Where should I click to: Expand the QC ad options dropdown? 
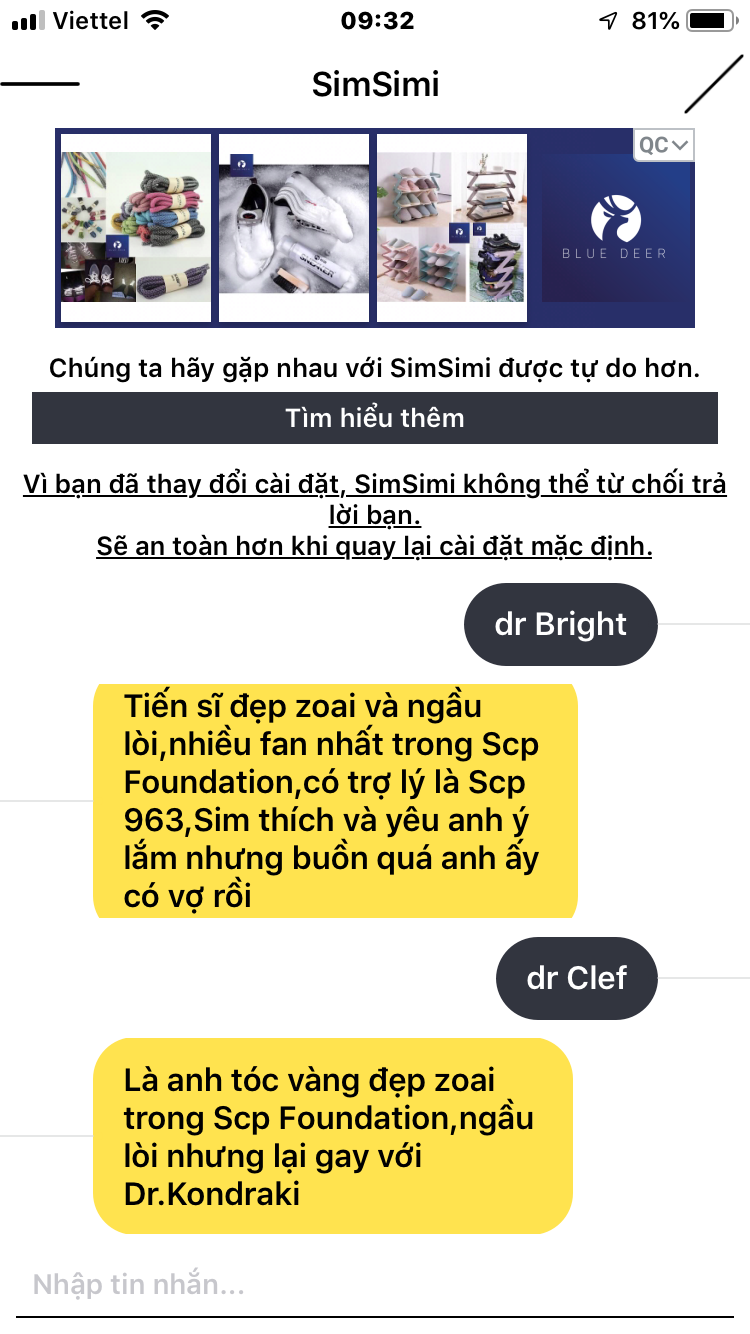coord(664,145)
